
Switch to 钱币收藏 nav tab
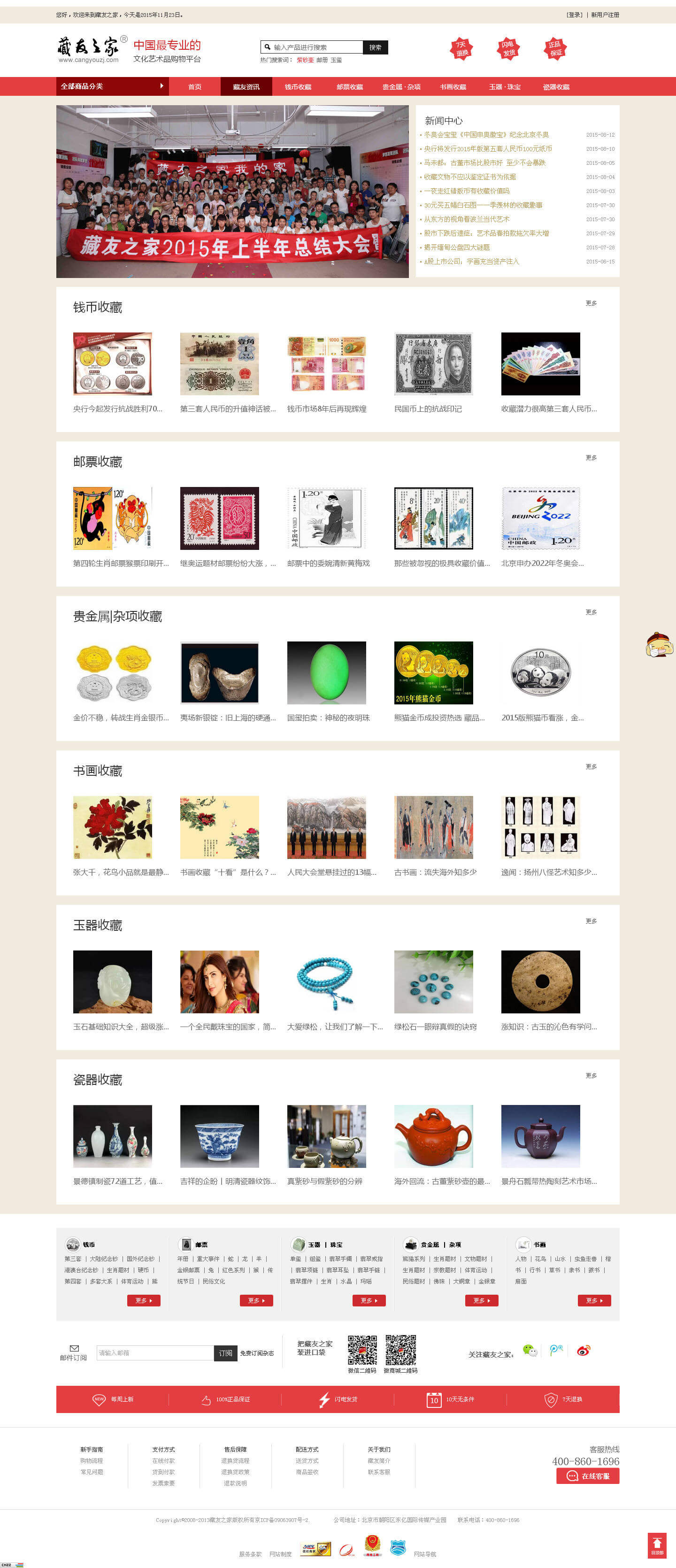pyautogui.click(x=298, y=87)
